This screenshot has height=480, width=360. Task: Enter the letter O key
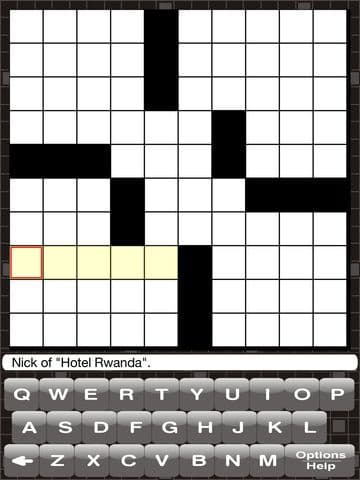coord(302,394)
